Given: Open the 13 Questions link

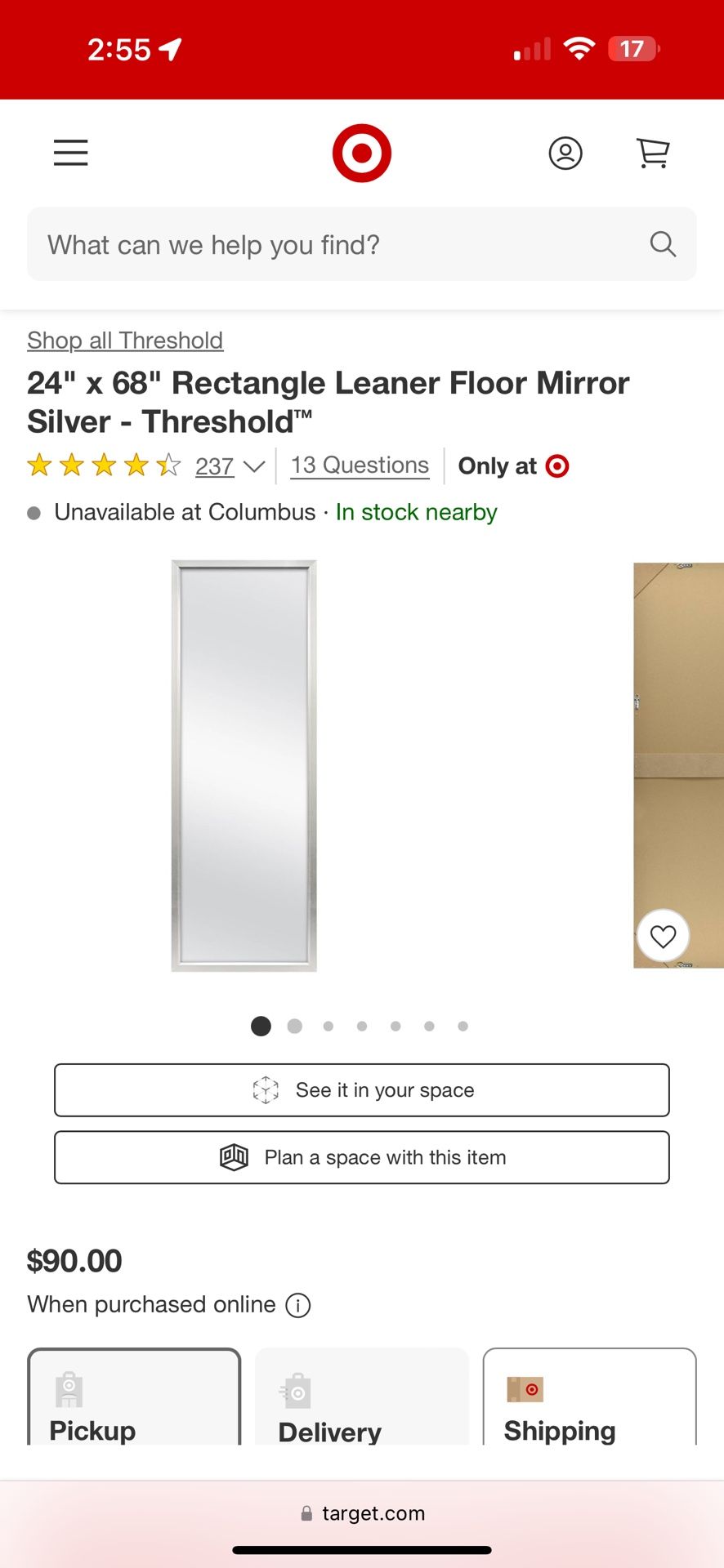Looking at the screenshot, I should pos(360,465).
